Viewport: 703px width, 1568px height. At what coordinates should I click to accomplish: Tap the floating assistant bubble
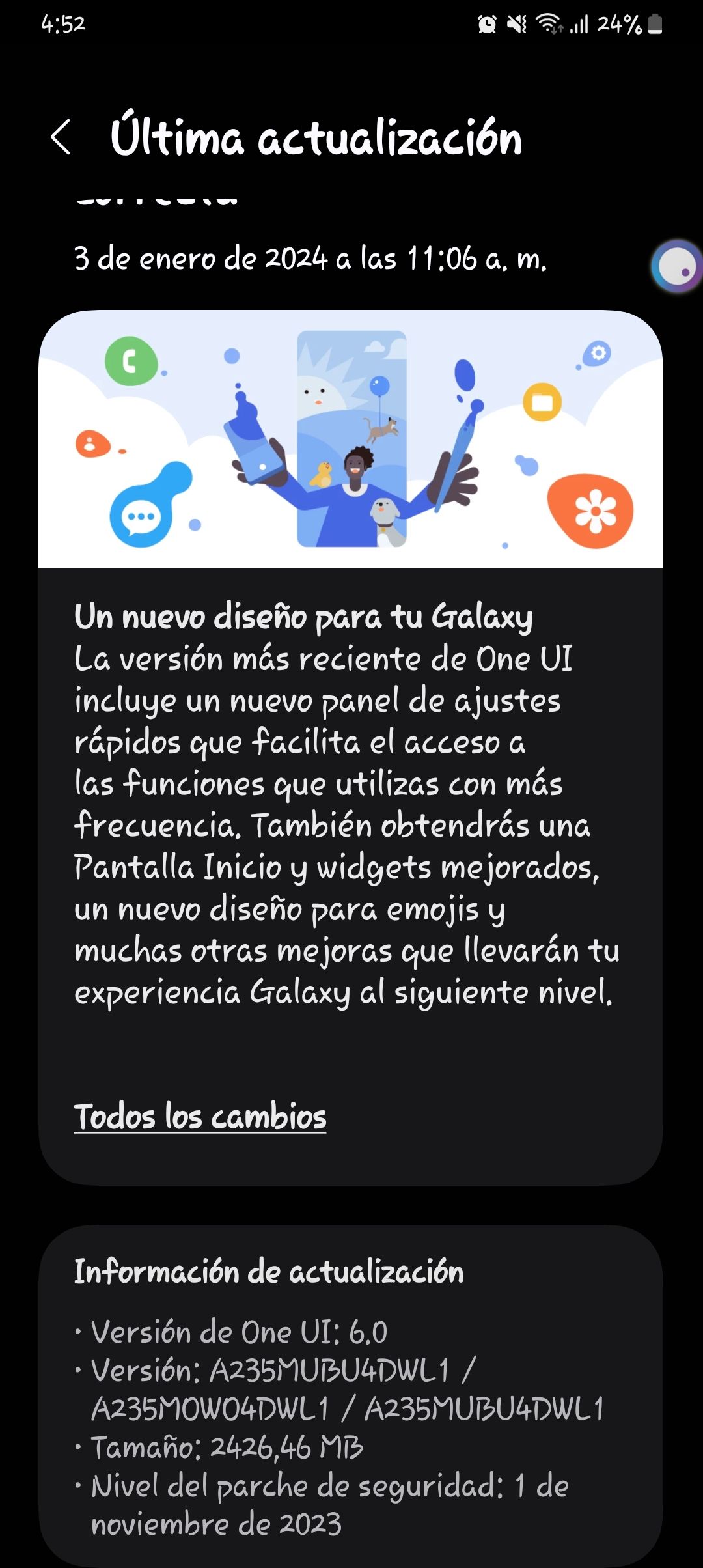(x=677, y=266)
